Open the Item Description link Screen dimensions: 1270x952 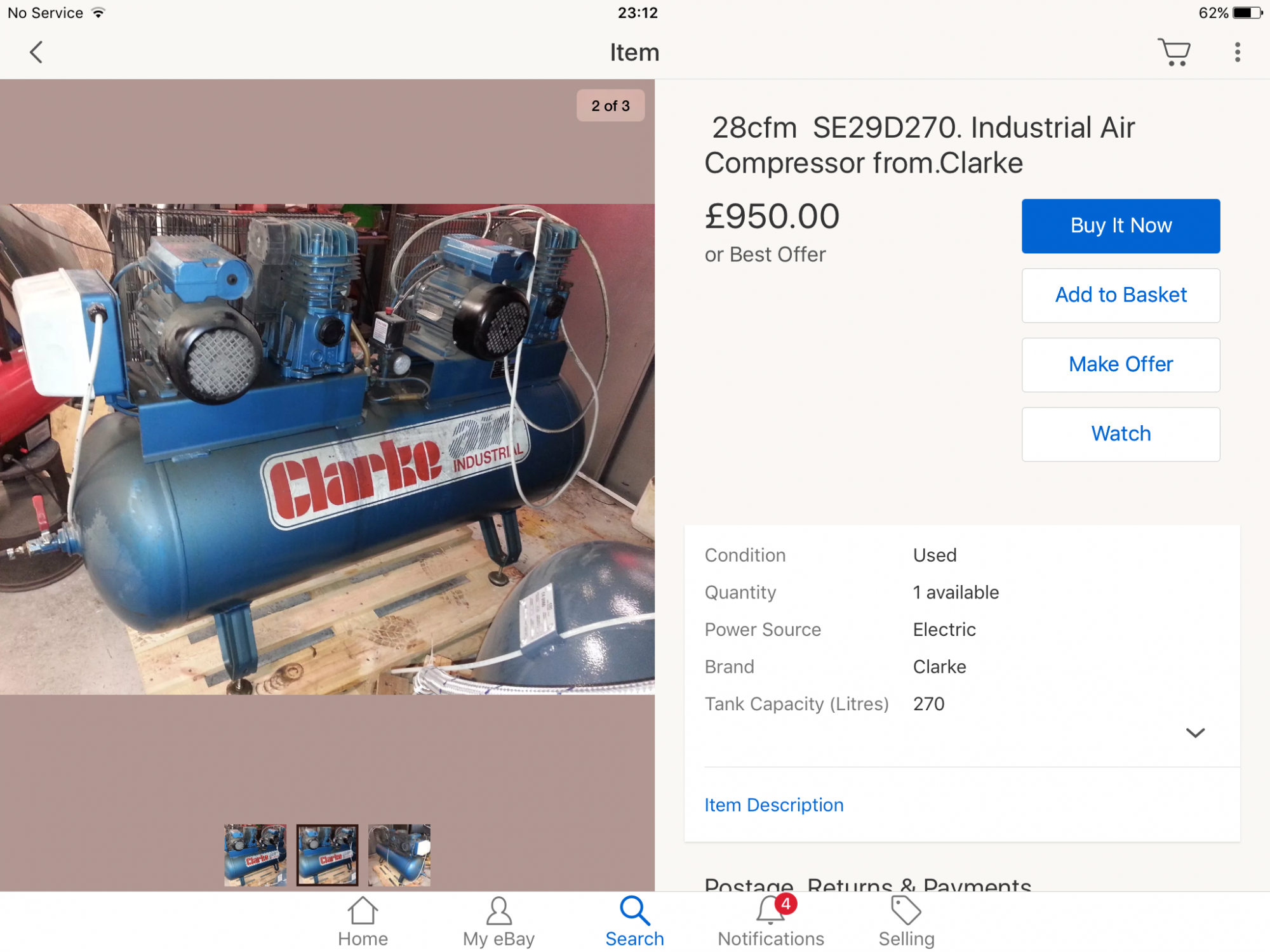773,805
